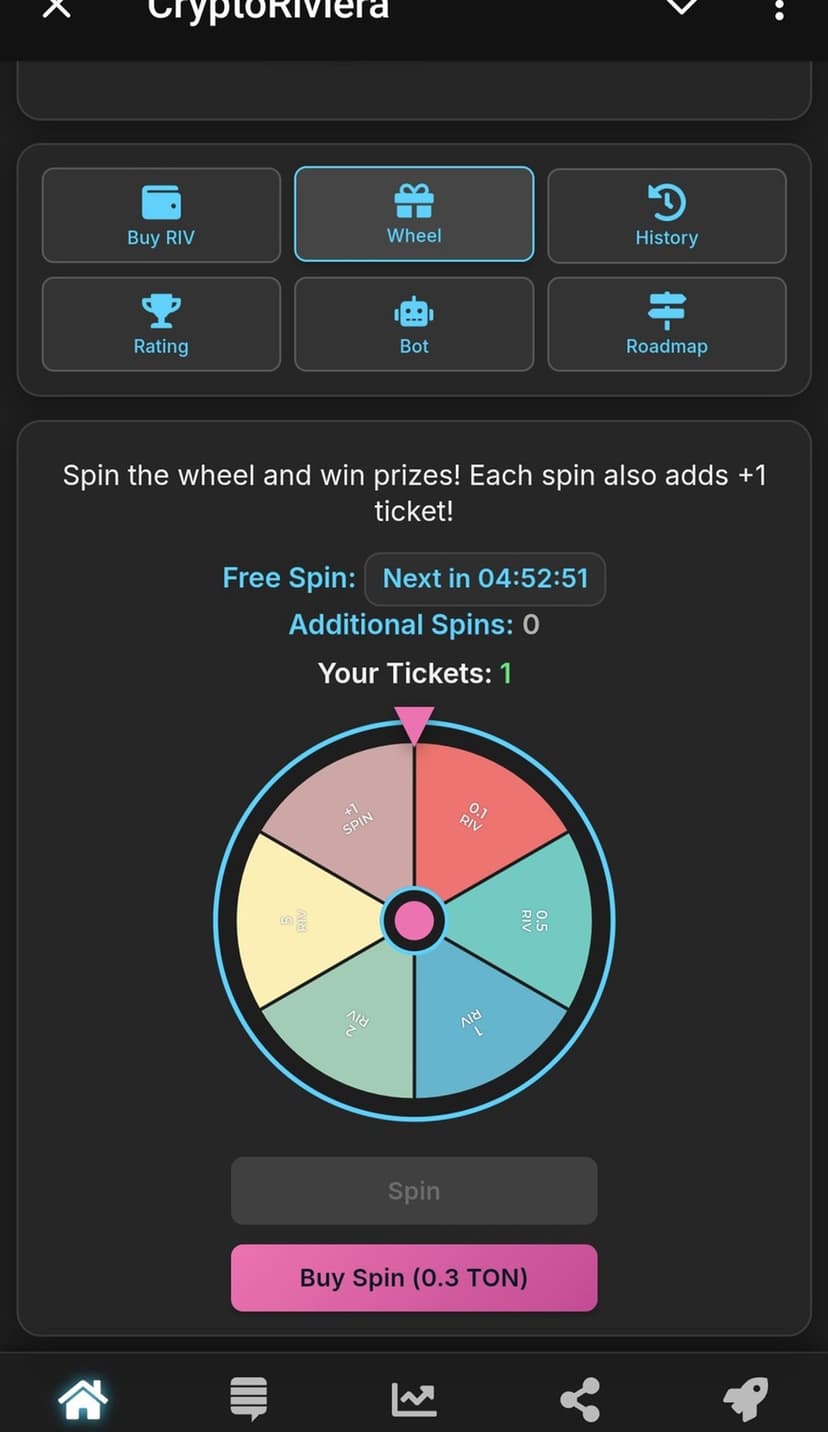Show the Roadmap

point(666,324)
